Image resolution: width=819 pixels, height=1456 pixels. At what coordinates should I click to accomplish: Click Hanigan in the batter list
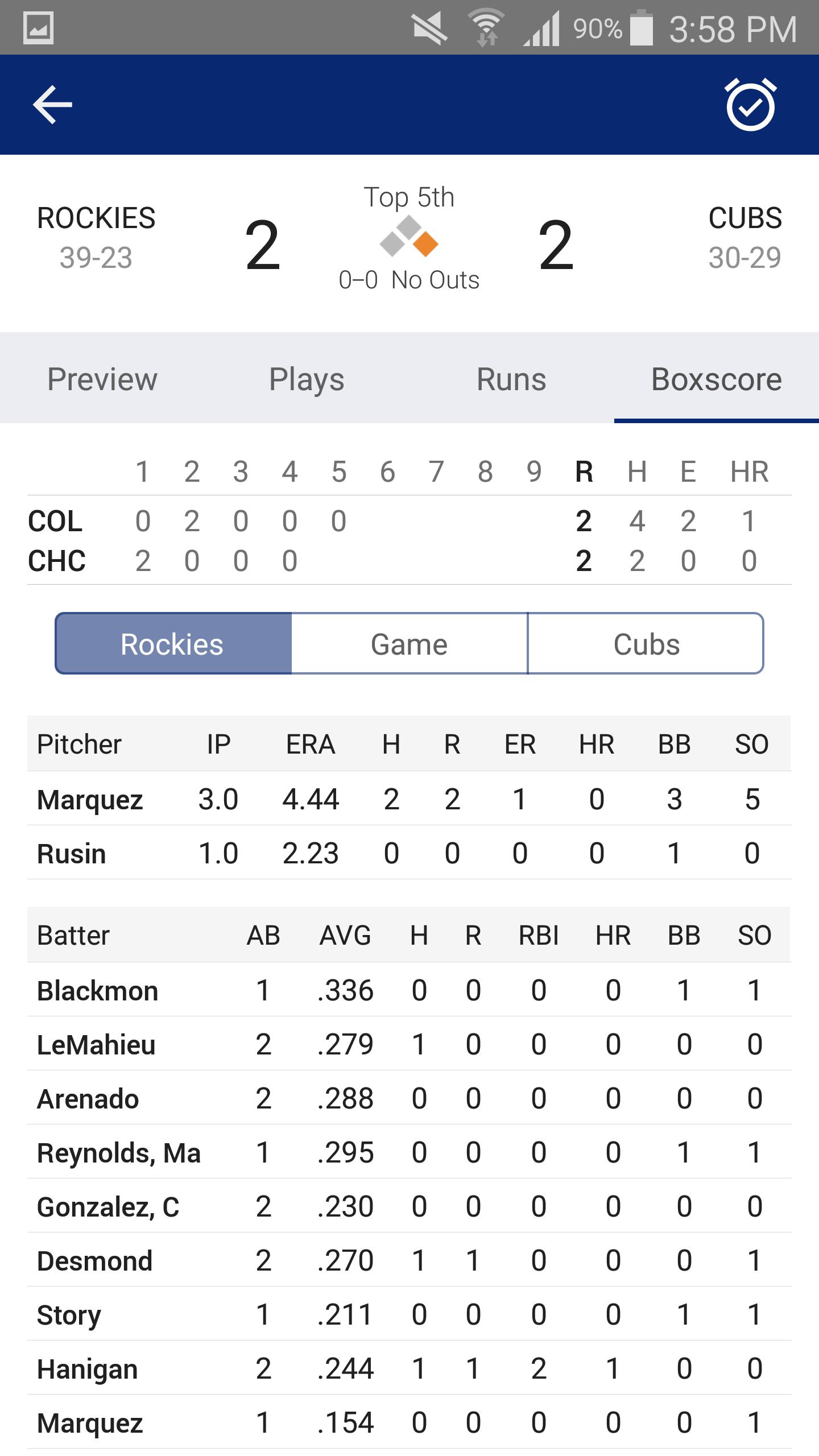(x=86, y=1370)
